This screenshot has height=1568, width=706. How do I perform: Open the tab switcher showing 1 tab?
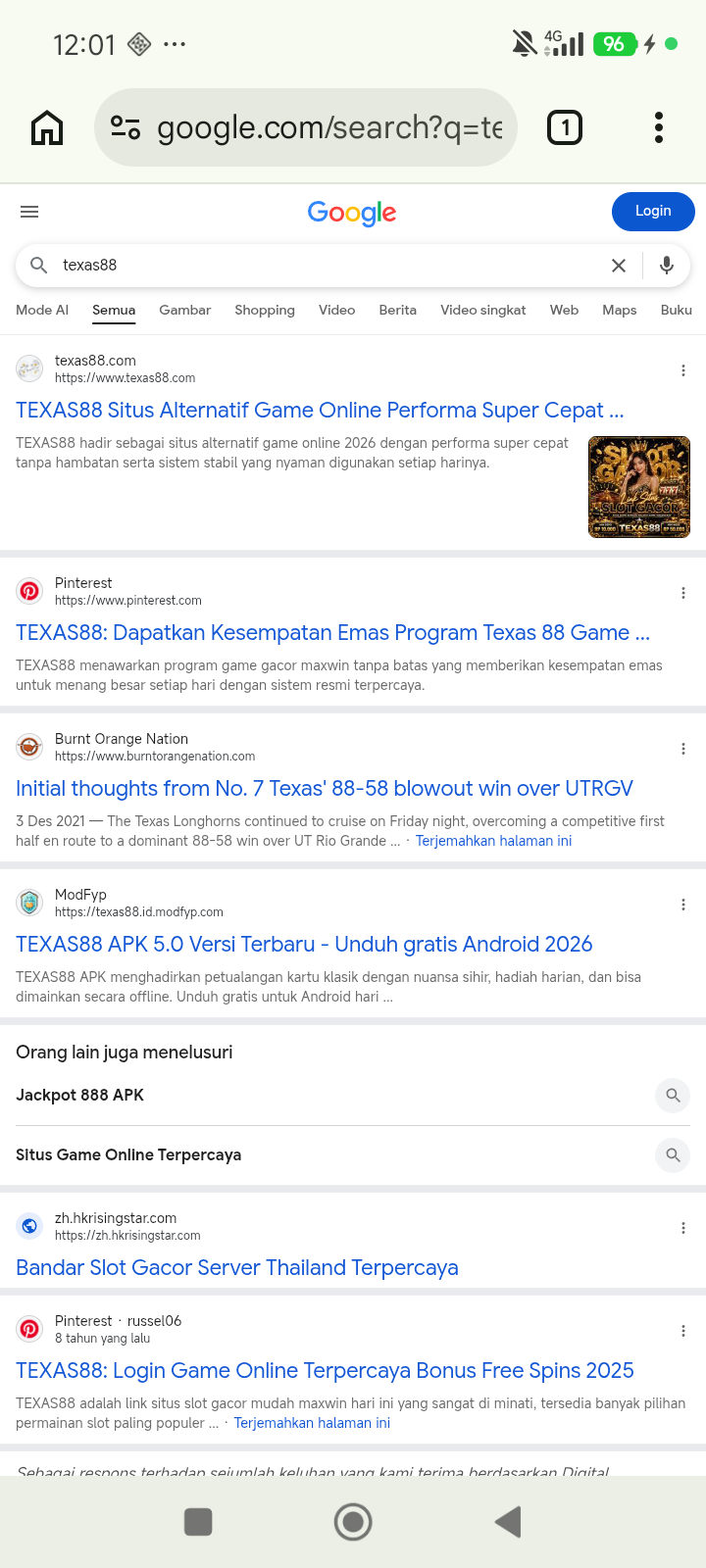(x=565, y=127)
